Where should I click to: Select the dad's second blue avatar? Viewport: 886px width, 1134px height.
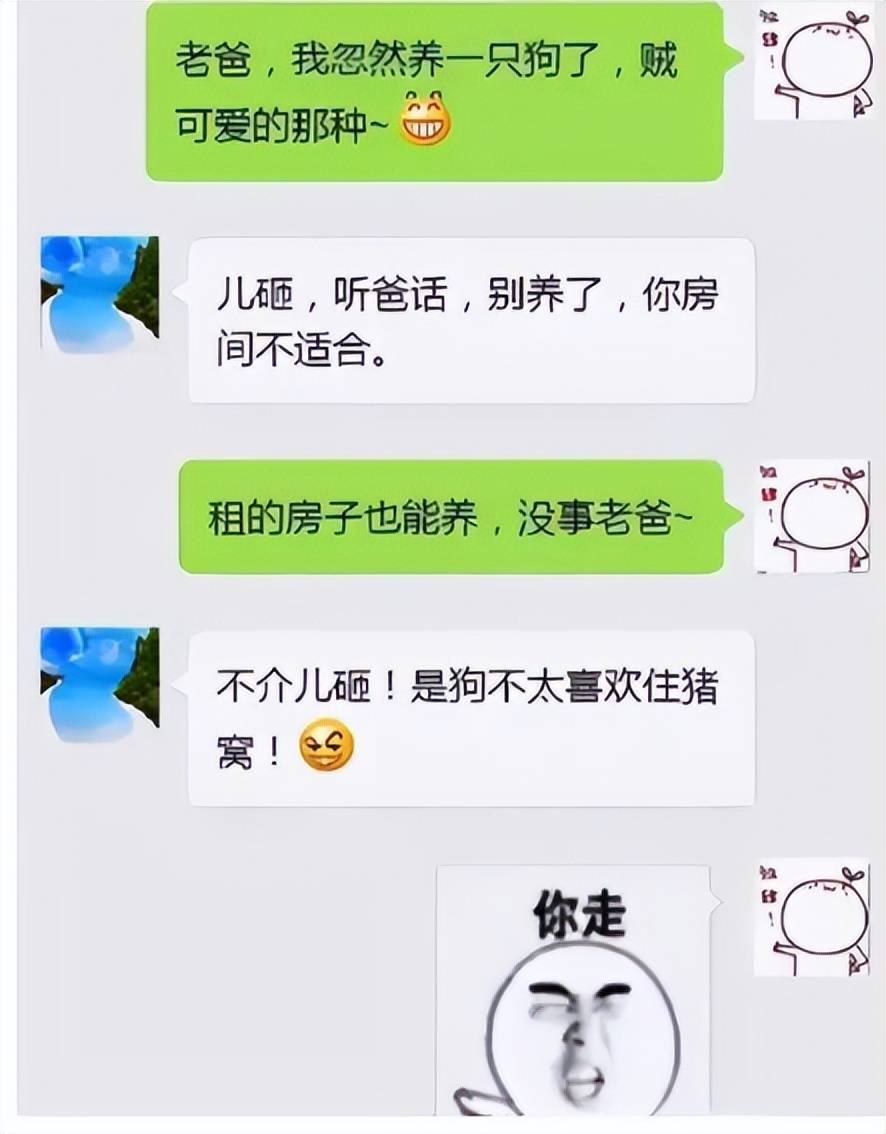(100, 685)
